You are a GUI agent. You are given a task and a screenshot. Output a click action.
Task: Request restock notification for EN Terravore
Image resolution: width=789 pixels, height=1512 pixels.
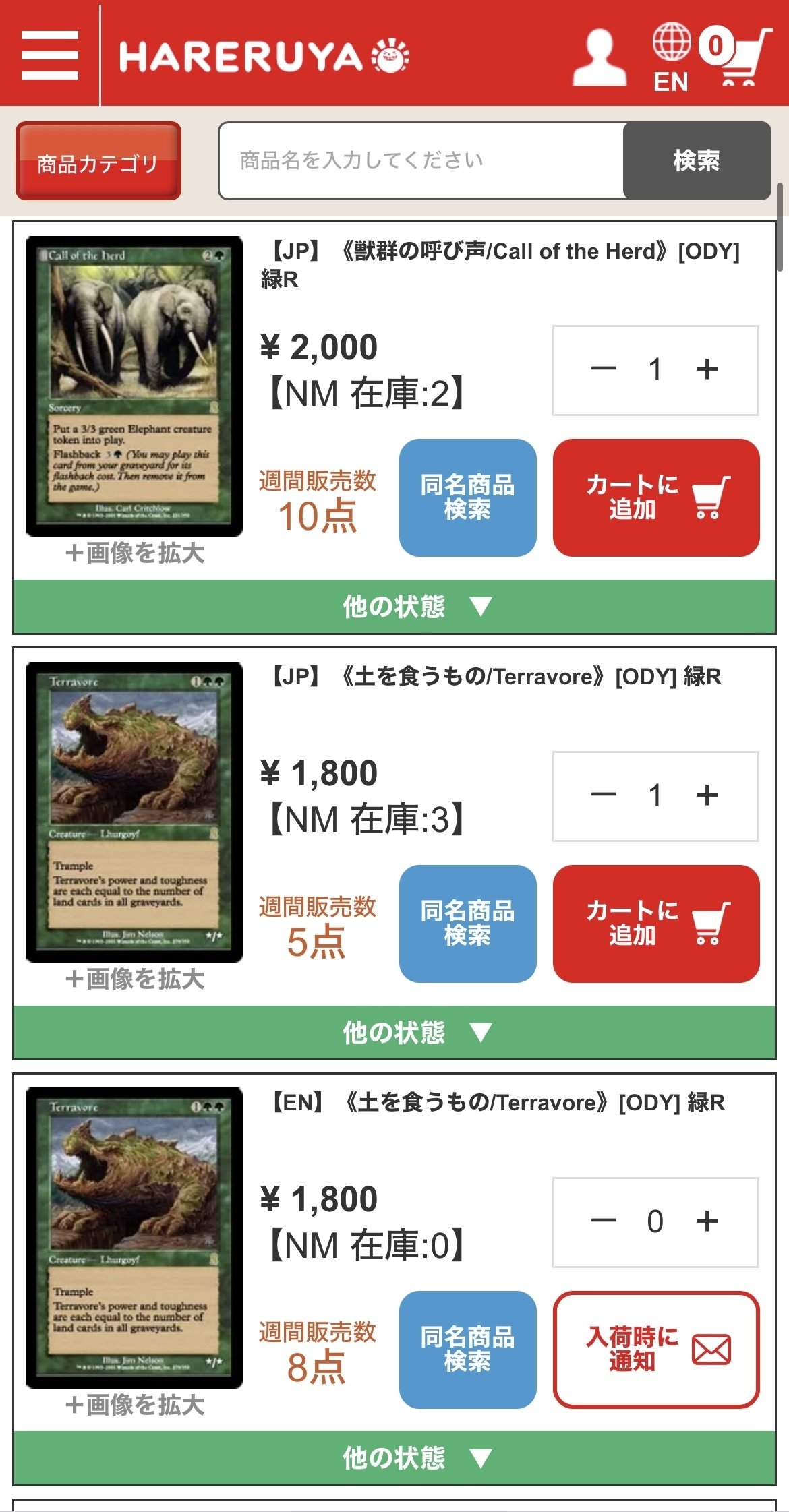click(x=656, y=1350)
